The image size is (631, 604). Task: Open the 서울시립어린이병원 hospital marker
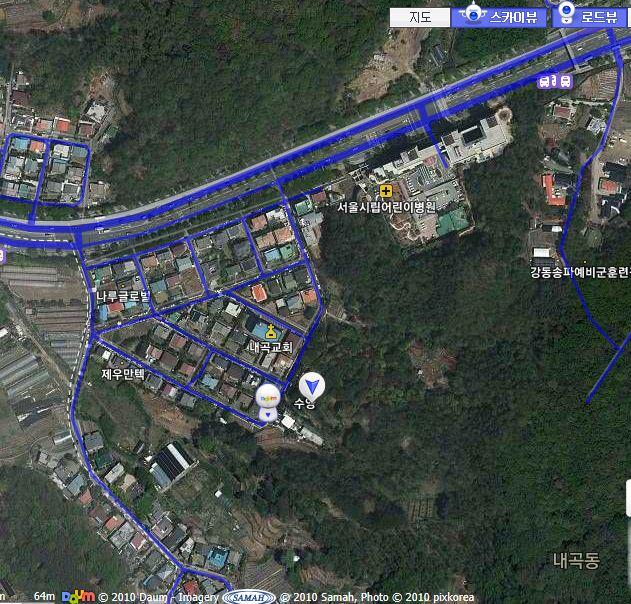385,191
